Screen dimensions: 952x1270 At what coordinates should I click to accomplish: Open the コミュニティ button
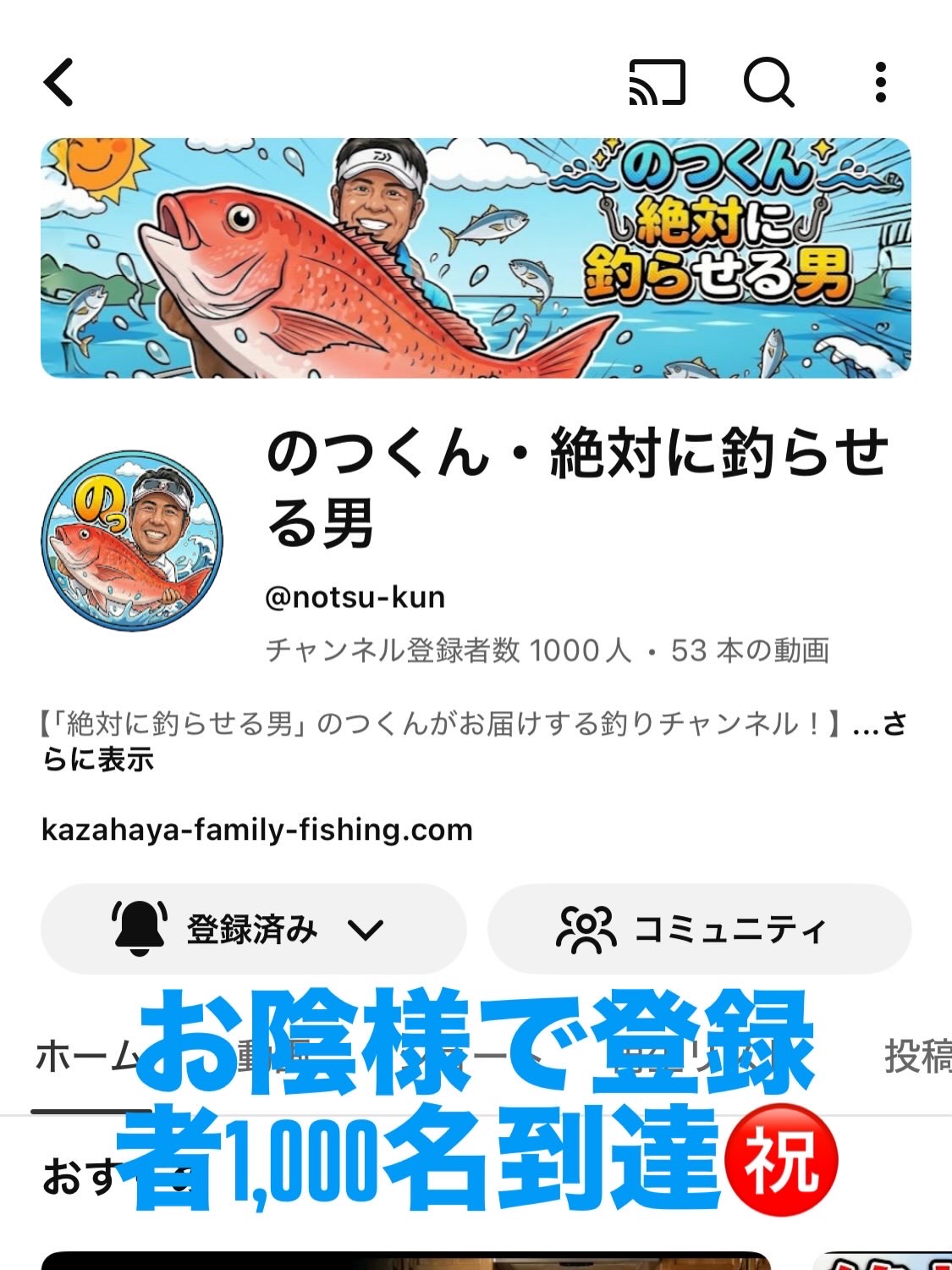[x=699, y=929]
